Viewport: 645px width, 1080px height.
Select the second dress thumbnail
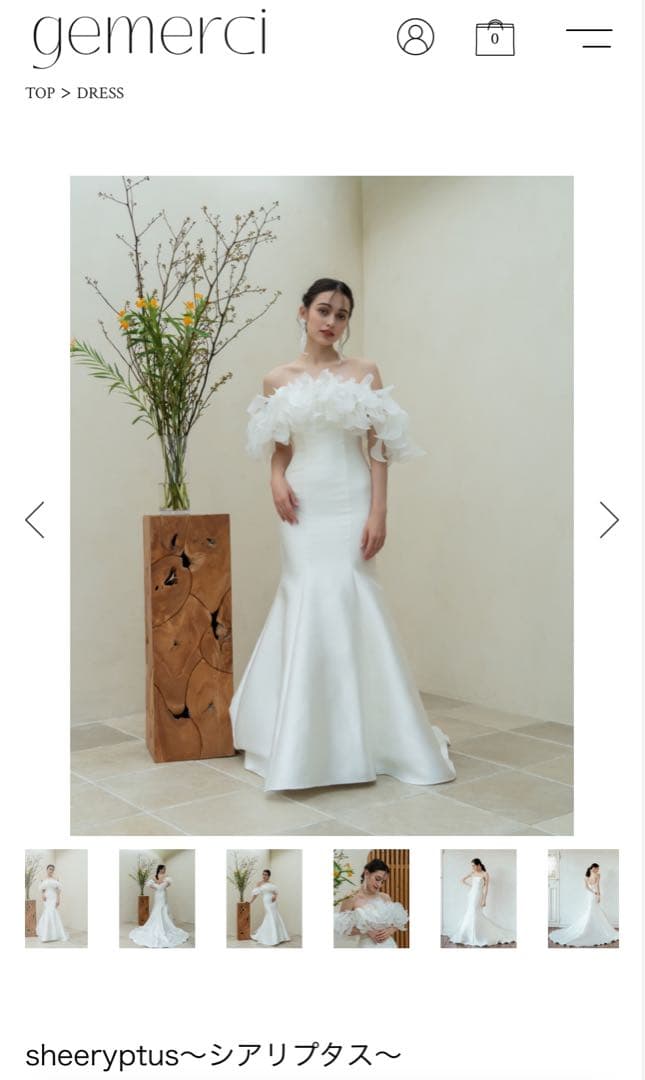click(x=157, y=898)
